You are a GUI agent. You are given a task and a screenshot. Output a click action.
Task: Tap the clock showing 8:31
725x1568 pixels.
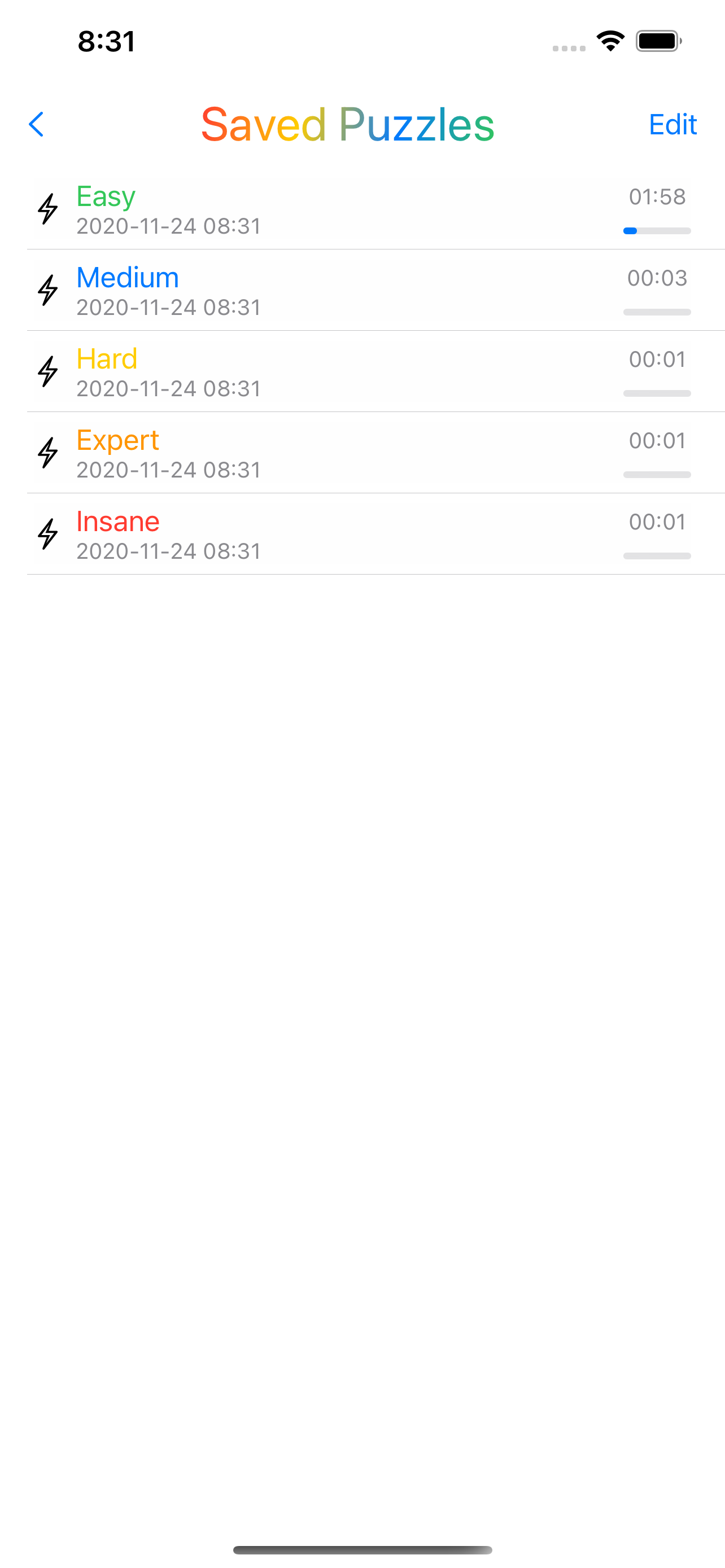106,40
